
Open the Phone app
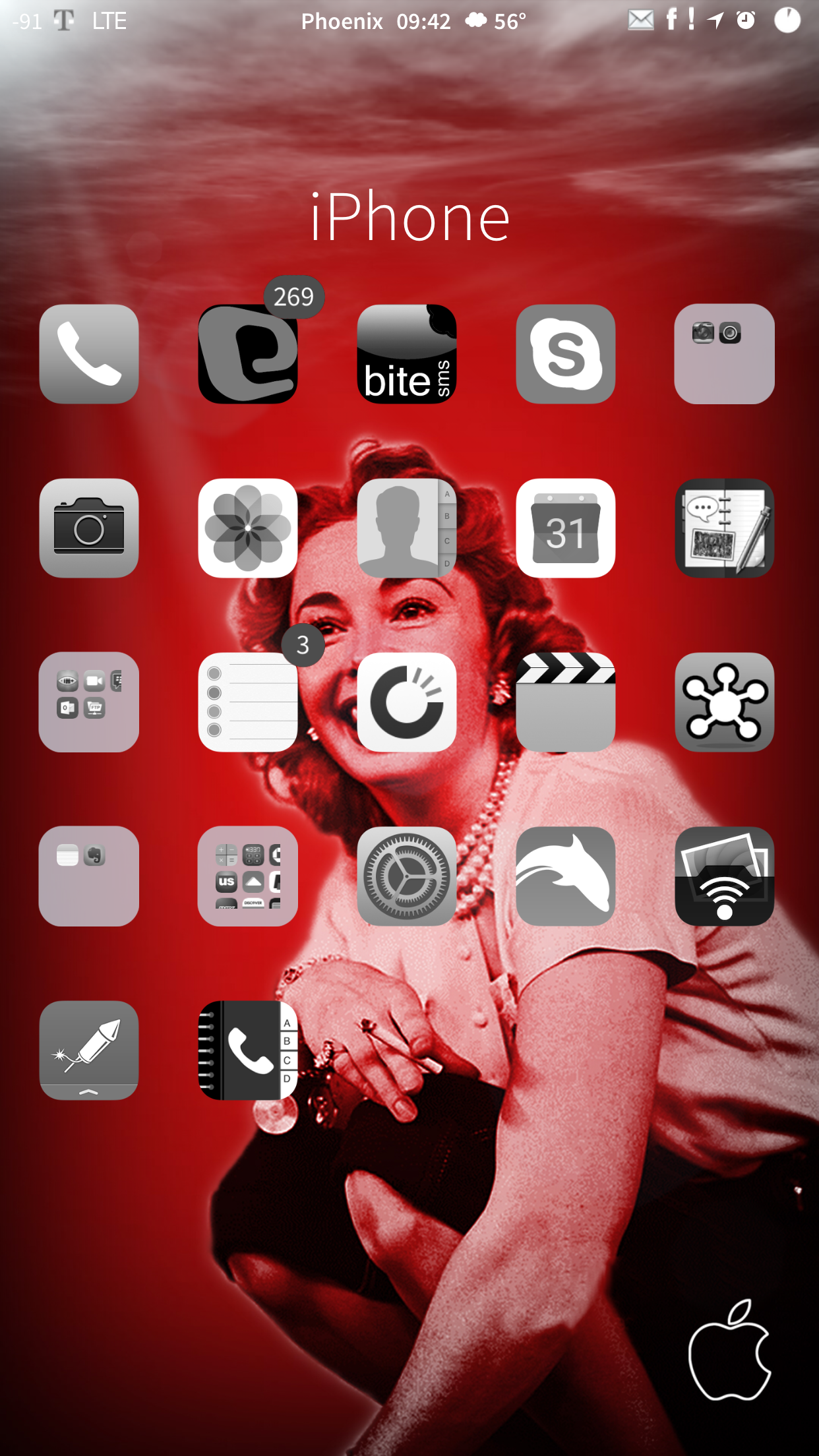tap(89, 354)
